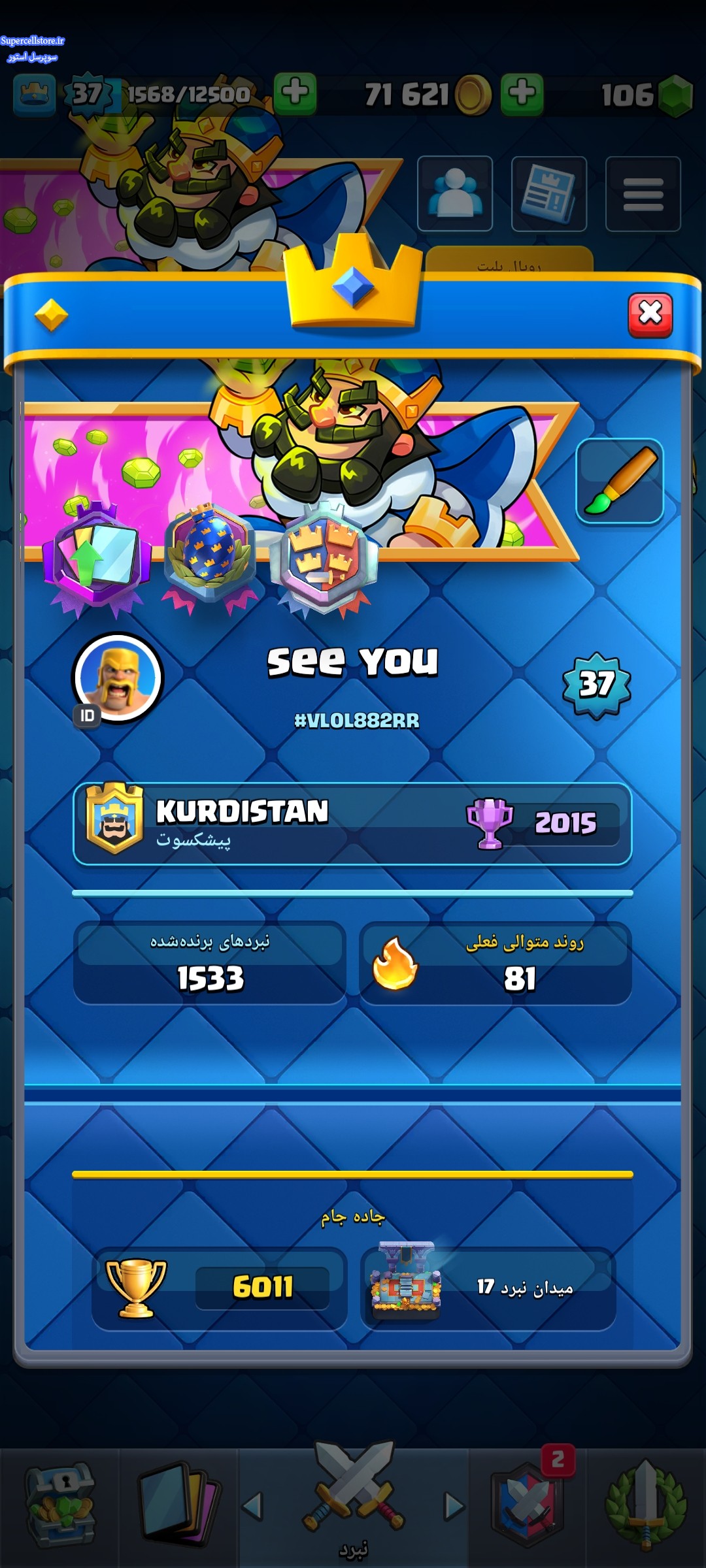This screenshot has height=1568, width=706.
Task: Tap the barbarian avatar with ID badge
Action: [x=118, y=678]
